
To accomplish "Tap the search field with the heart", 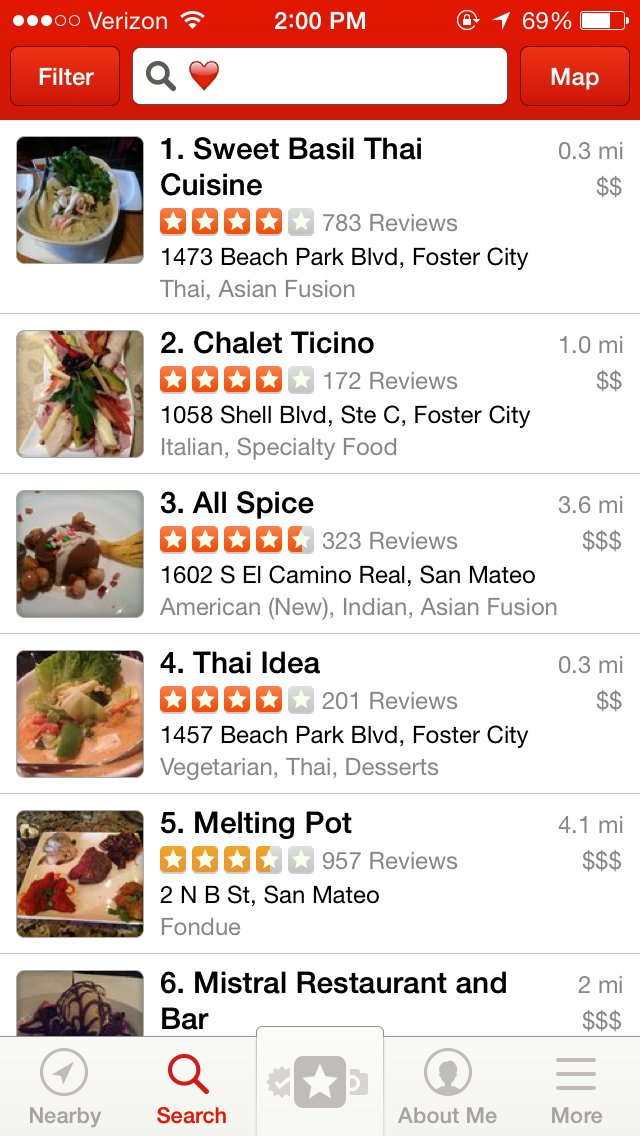I will coord(320,76).
